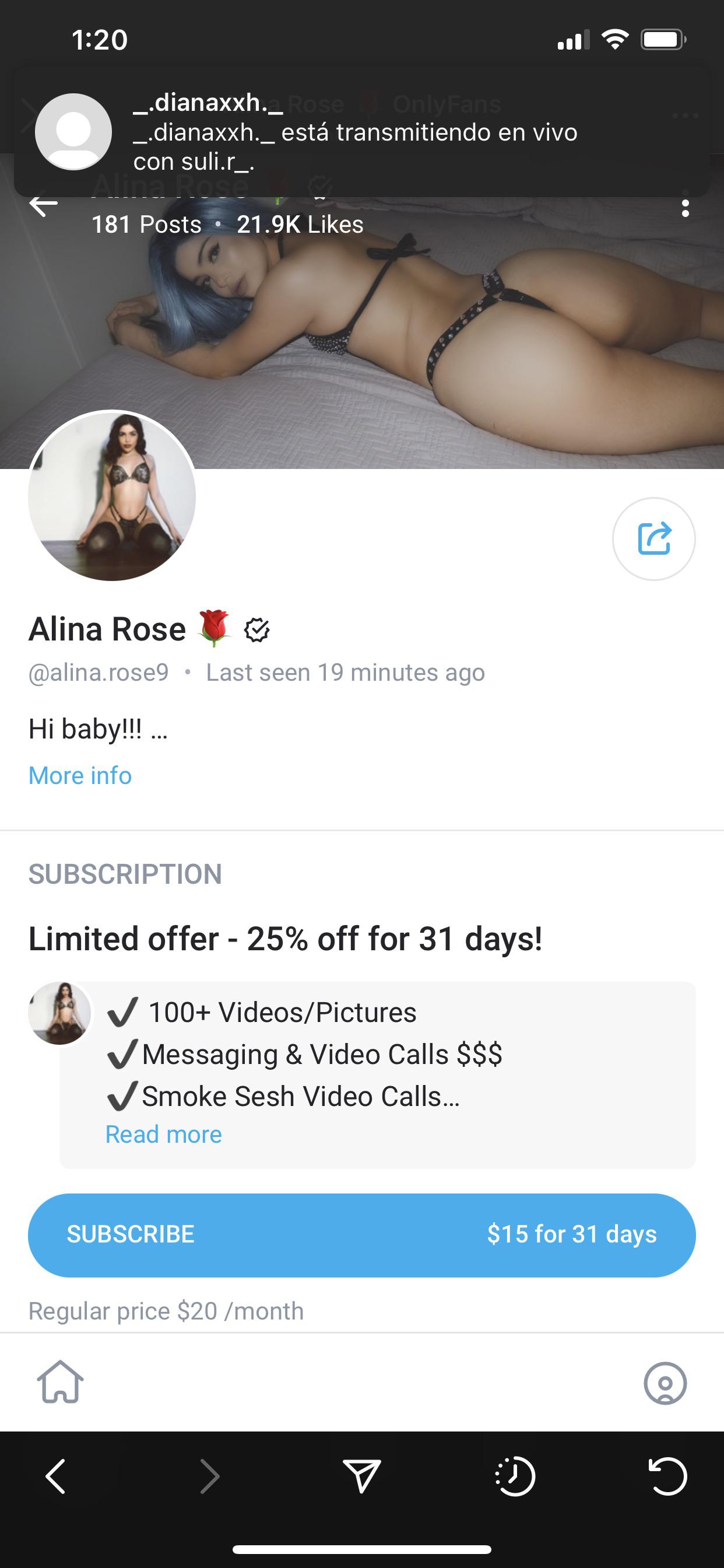Send this page via the paper plane
The height and width of the screenshot is (1568, 724).
click(362, 1476)
